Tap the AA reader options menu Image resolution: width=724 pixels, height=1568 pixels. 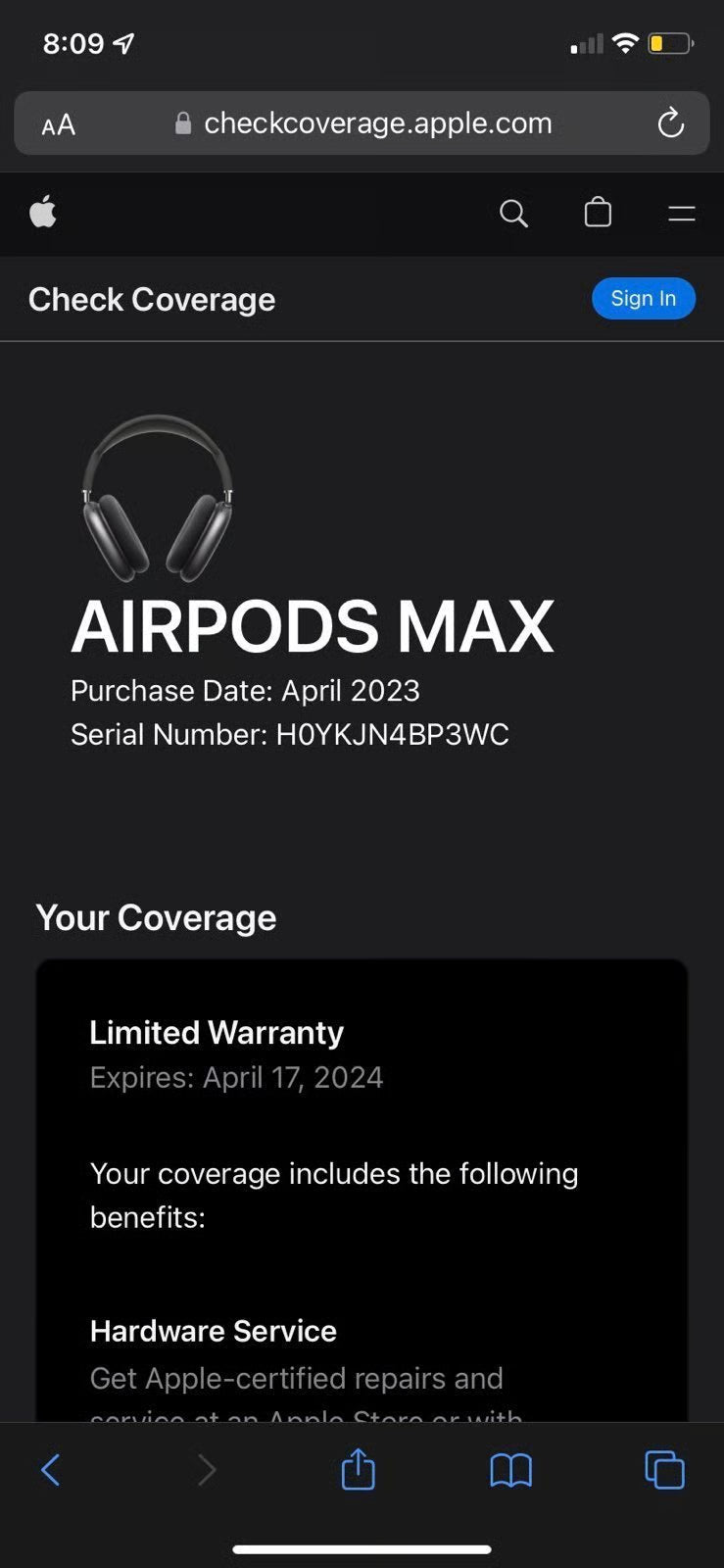59,123
